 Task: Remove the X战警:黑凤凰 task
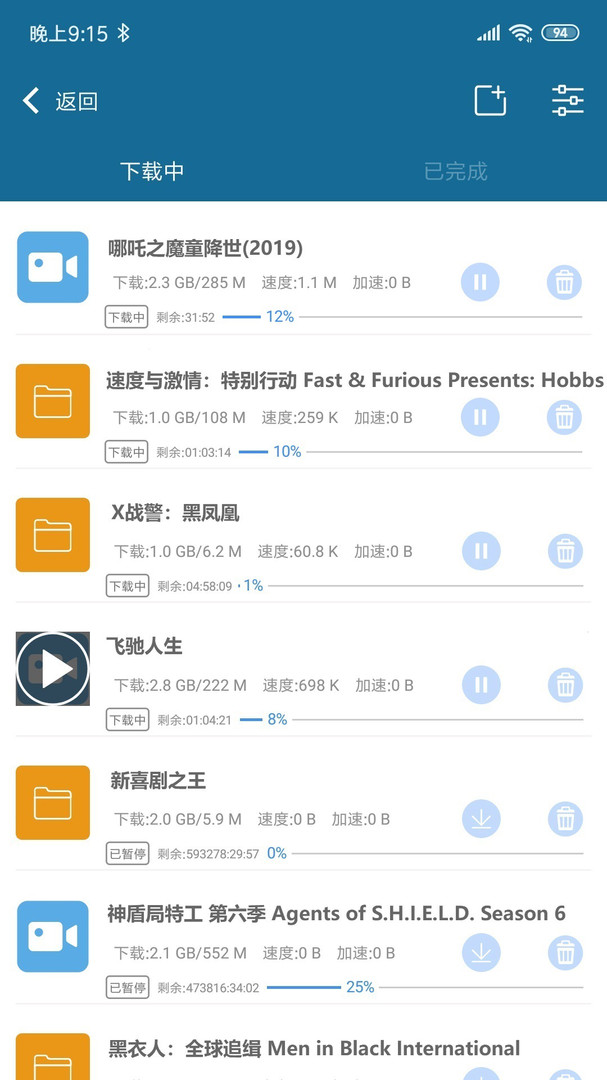565,551
